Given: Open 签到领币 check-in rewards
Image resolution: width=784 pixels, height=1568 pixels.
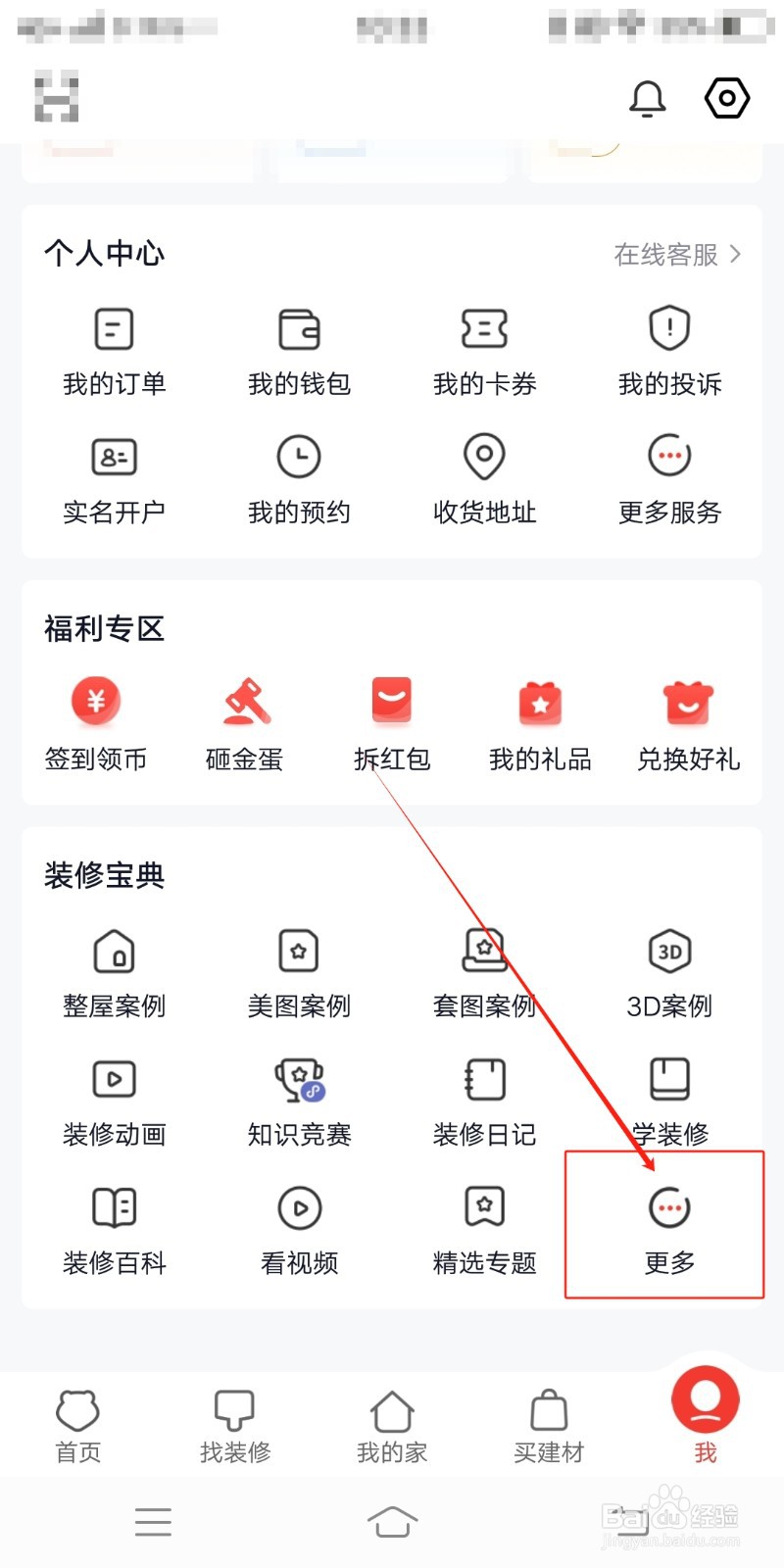Looking at the screenshot, I should click(95, 723).
